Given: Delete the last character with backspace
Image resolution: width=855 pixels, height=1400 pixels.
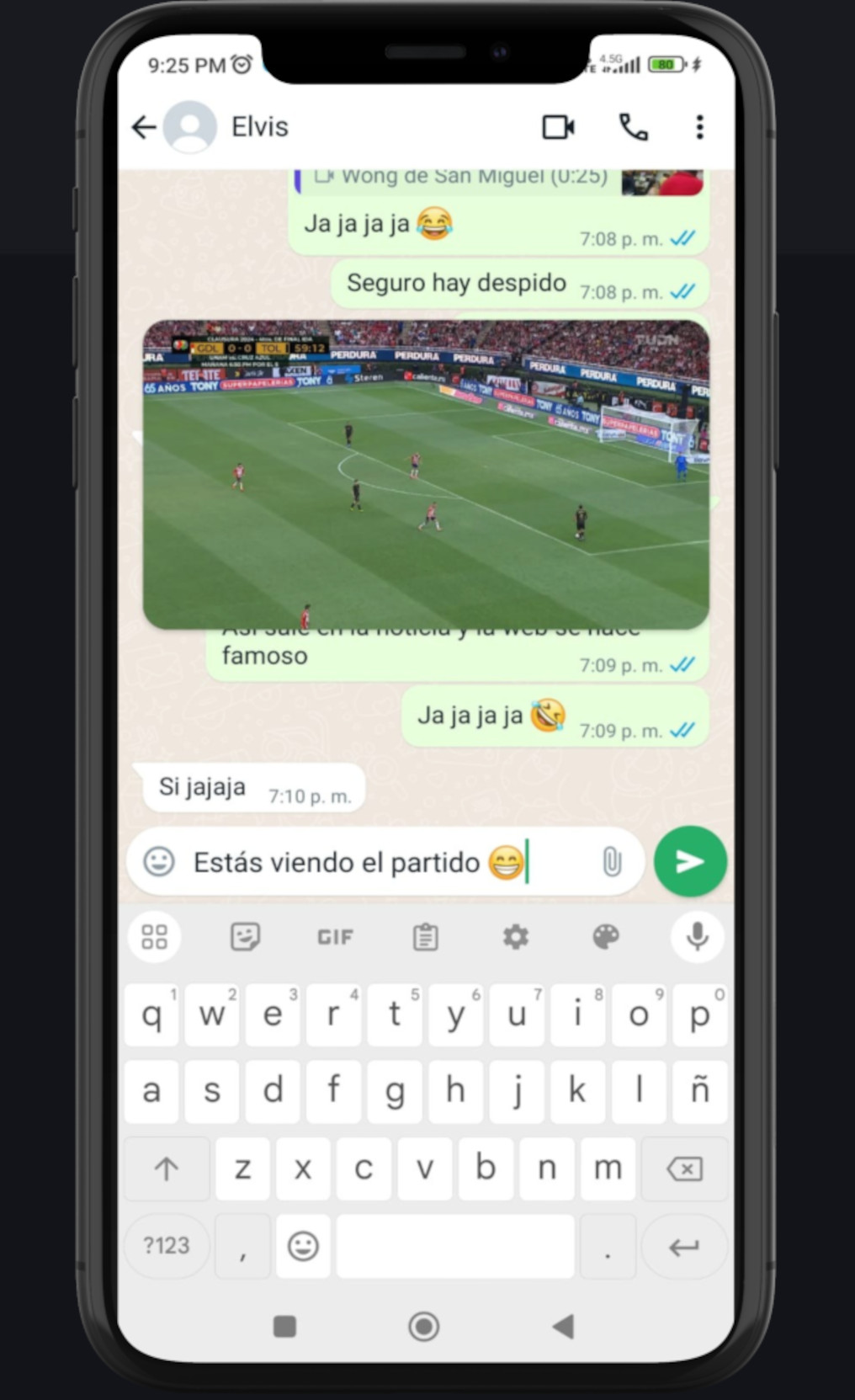Looking at the screenshot, I should 684,1168.
